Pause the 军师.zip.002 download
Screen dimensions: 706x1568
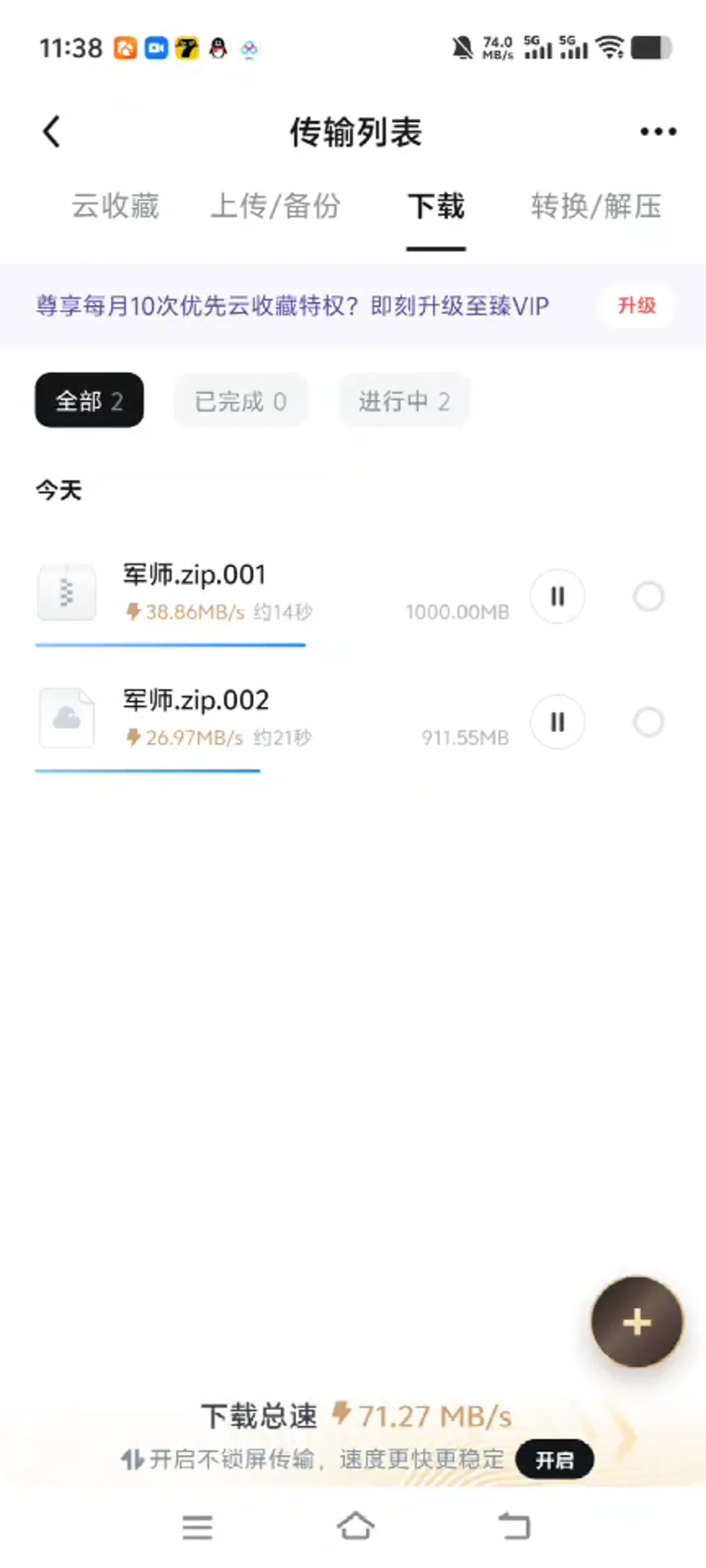556,721
